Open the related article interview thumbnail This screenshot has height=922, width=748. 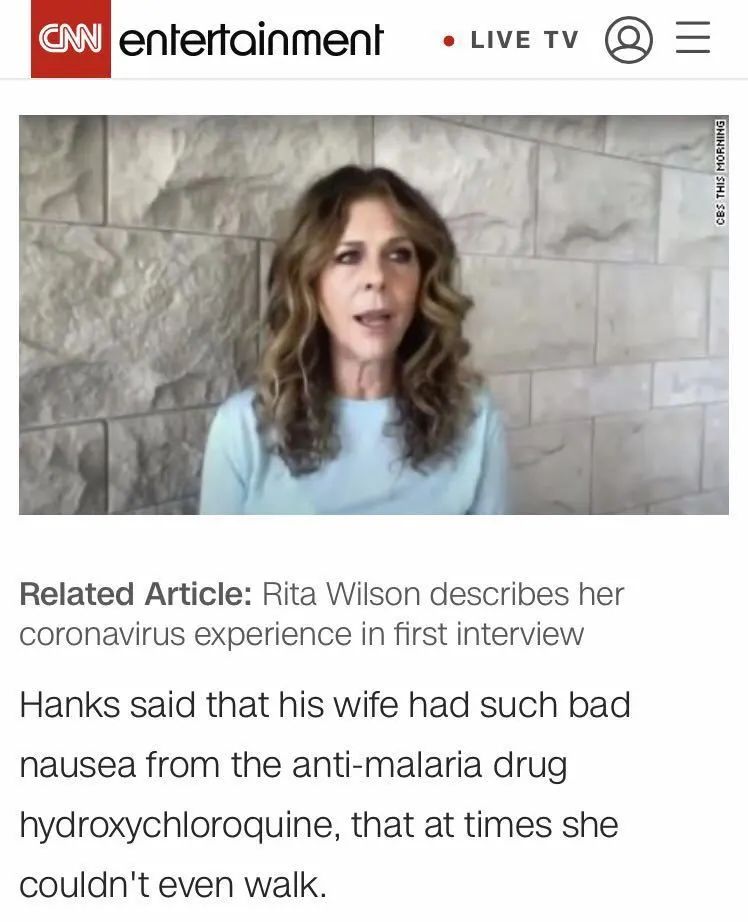(x=373, y=314)
